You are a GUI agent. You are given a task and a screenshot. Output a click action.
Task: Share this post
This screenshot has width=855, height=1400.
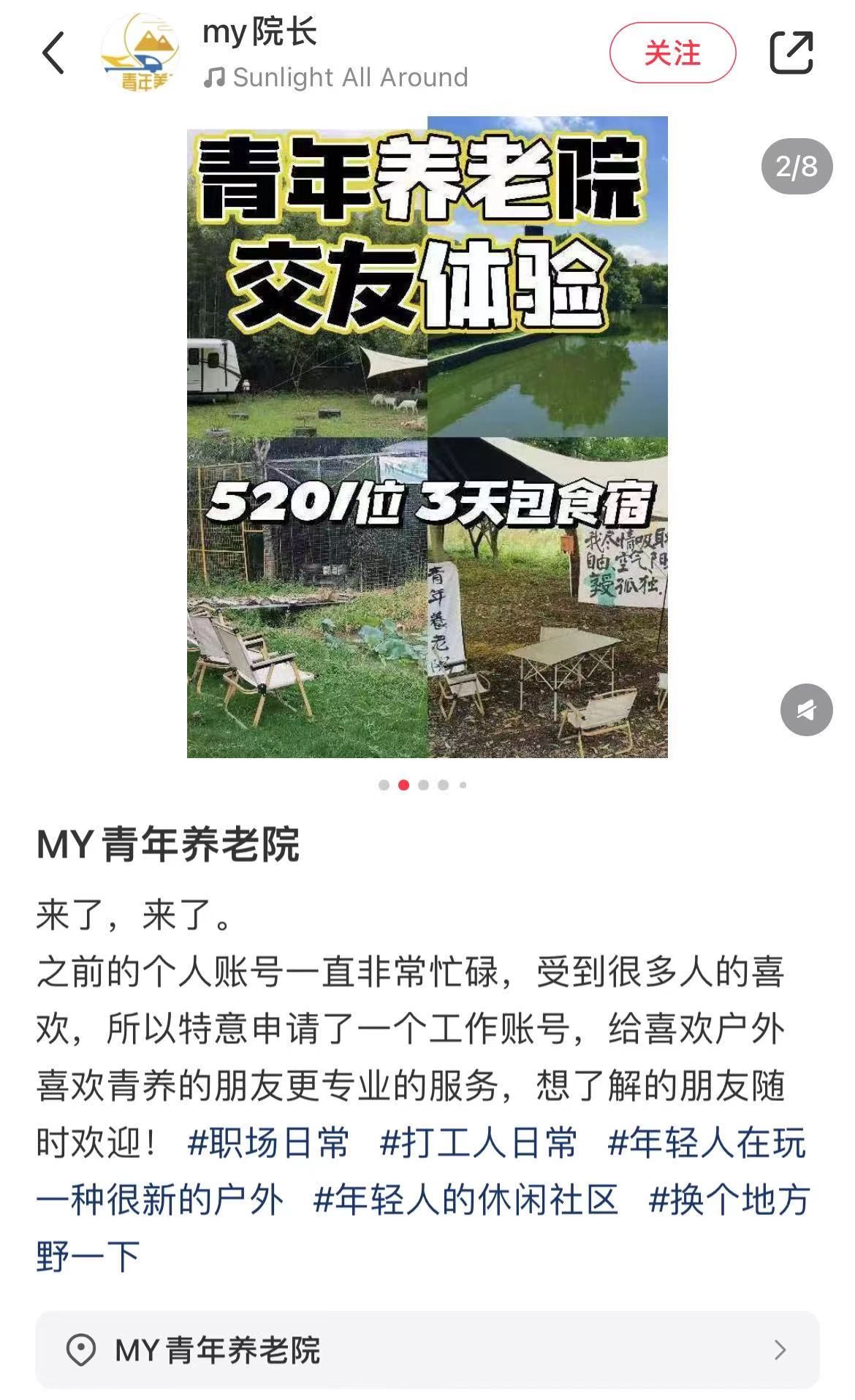(791, 53)
